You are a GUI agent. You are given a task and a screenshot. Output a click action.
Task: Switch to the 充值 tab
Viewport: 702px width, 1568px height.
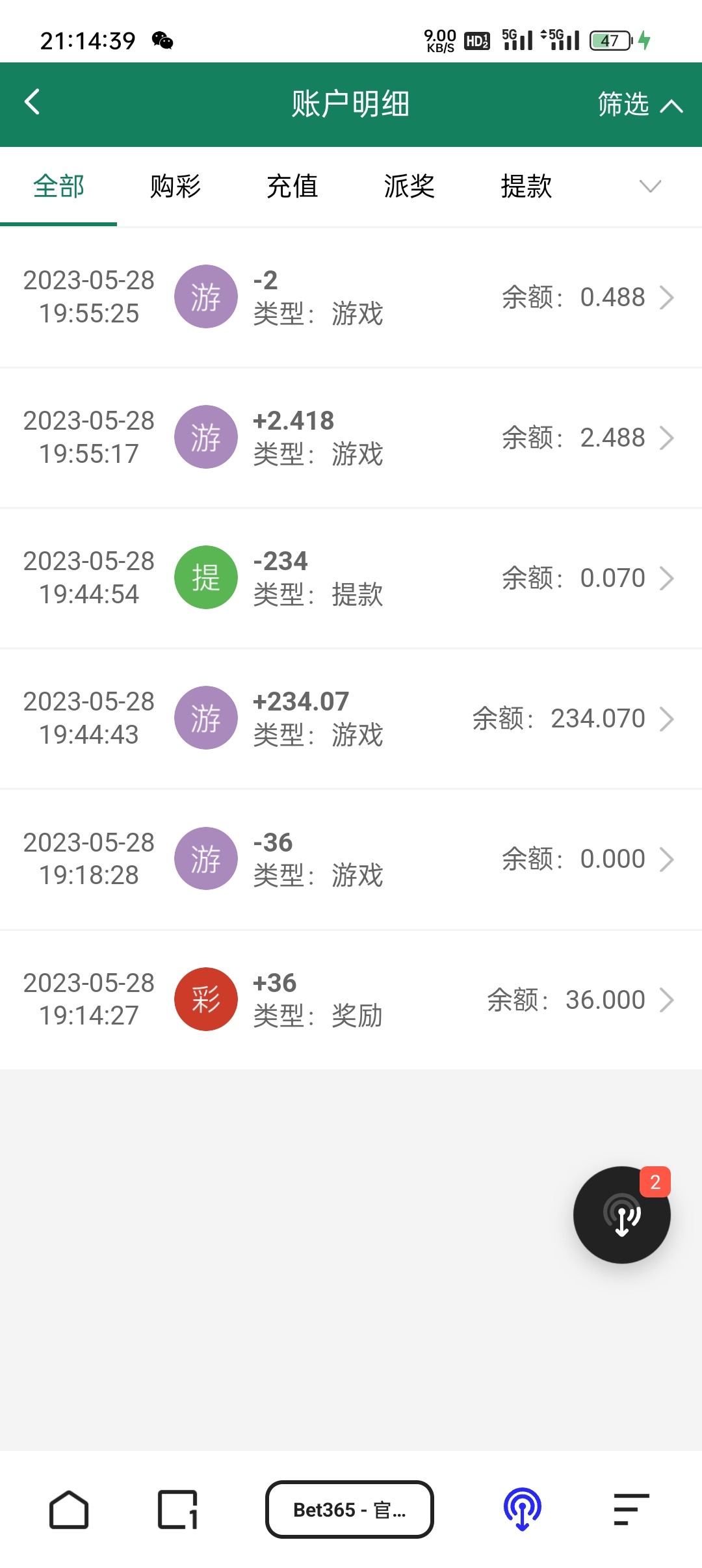292,187
